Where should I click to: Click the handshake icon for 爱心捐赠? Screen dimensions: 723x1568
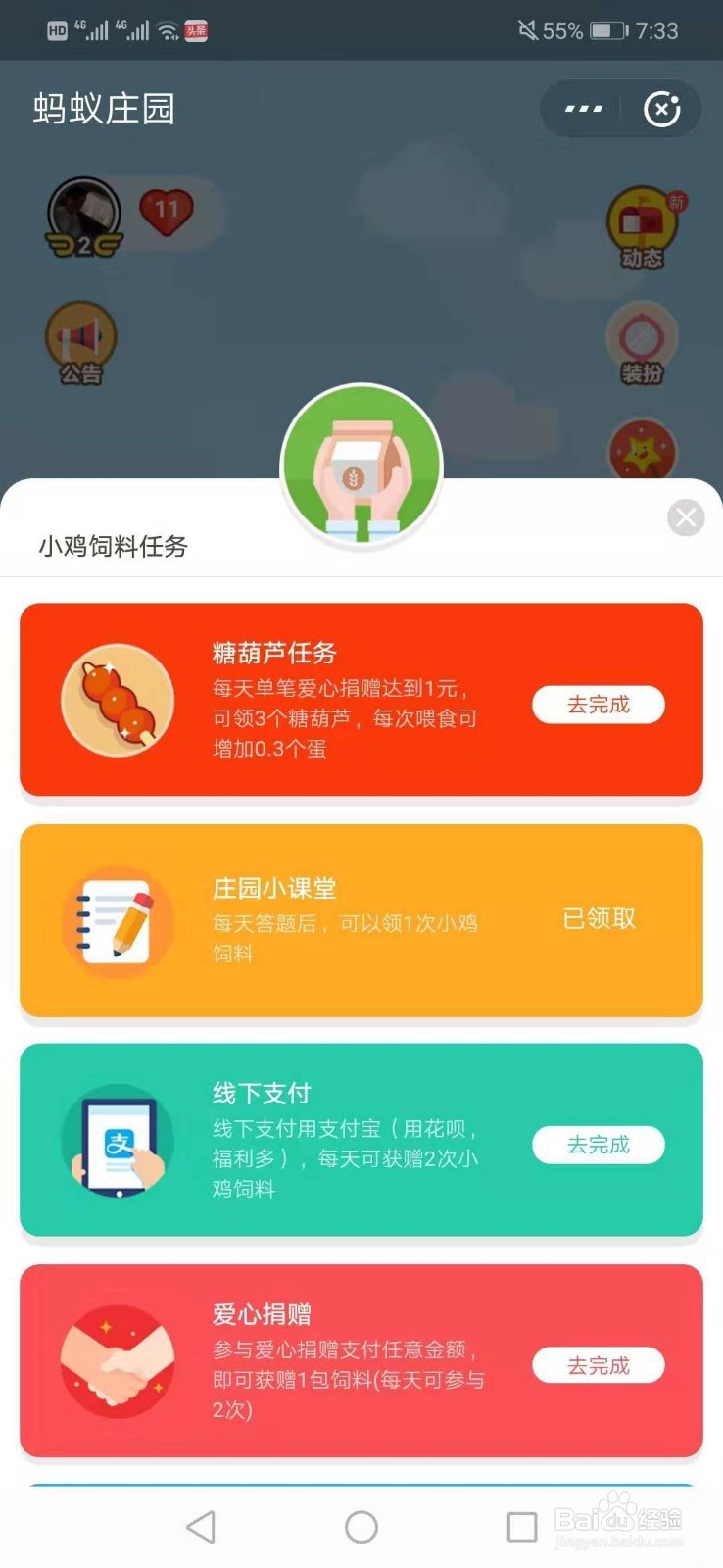[x=118, y=1360]
